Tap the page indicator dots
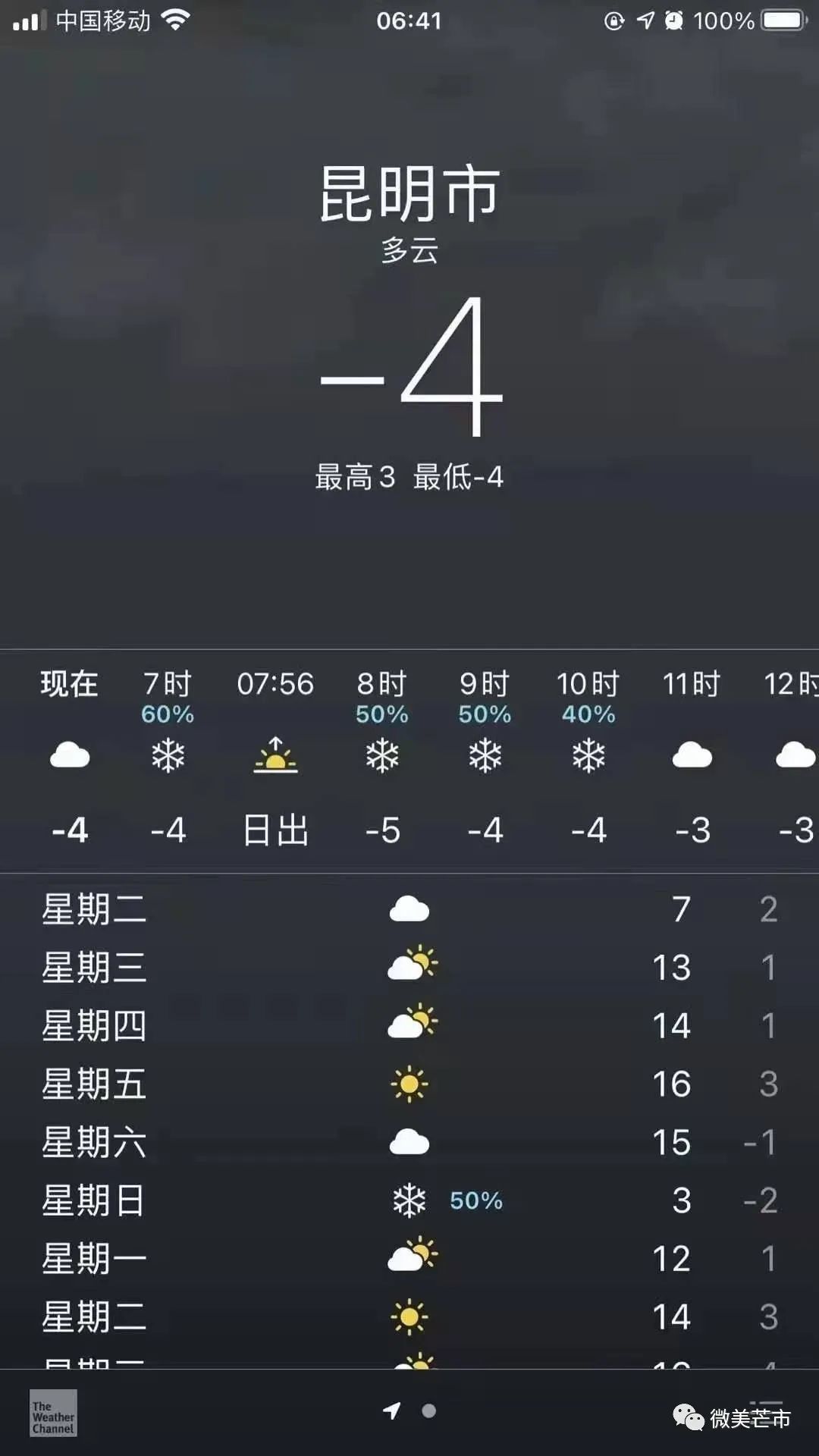Image resolution: width=819 pixels, height=1456 pixels. pyautogui.click(x=409, y=1410)
